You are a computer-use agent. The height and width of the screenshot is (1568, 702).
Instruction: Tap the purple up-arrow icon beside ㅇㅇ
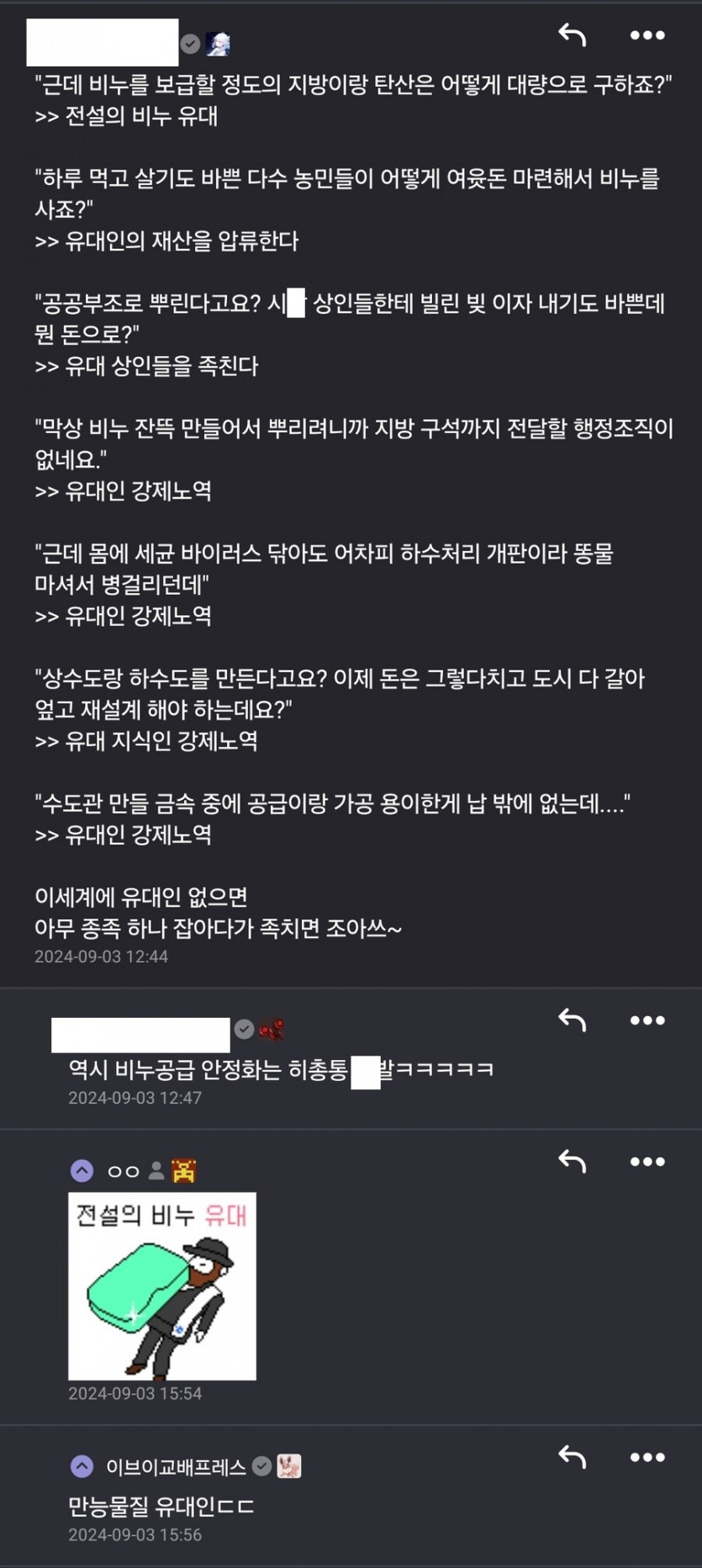(82, 1170)
